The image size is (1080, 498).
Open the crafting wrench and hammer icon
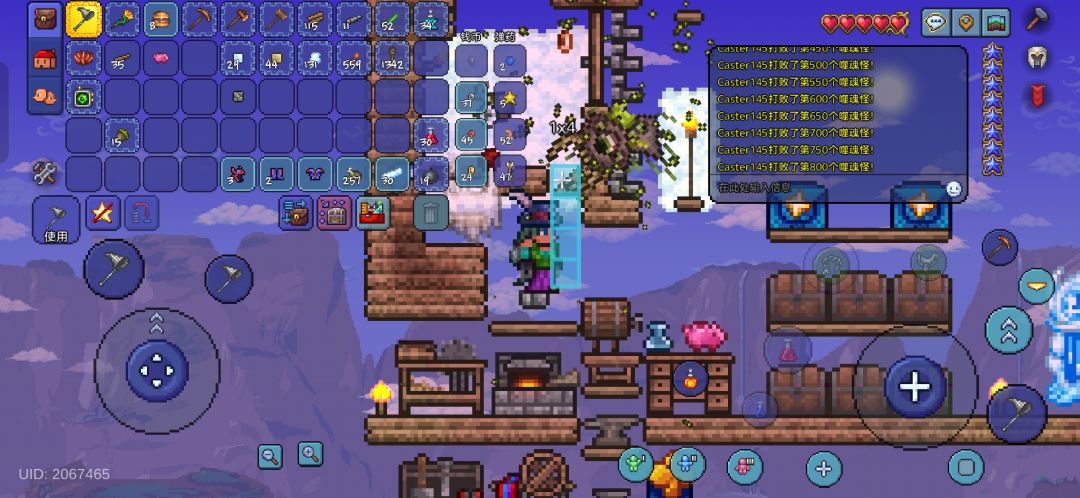pos(45,172)
